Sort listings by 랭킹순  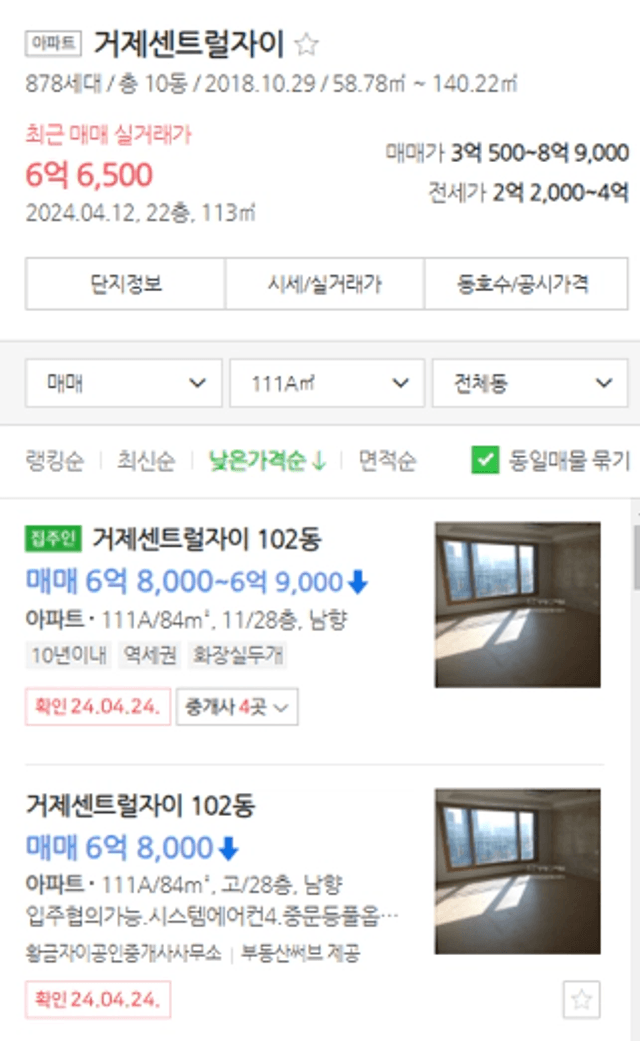[x=54, y=460]
